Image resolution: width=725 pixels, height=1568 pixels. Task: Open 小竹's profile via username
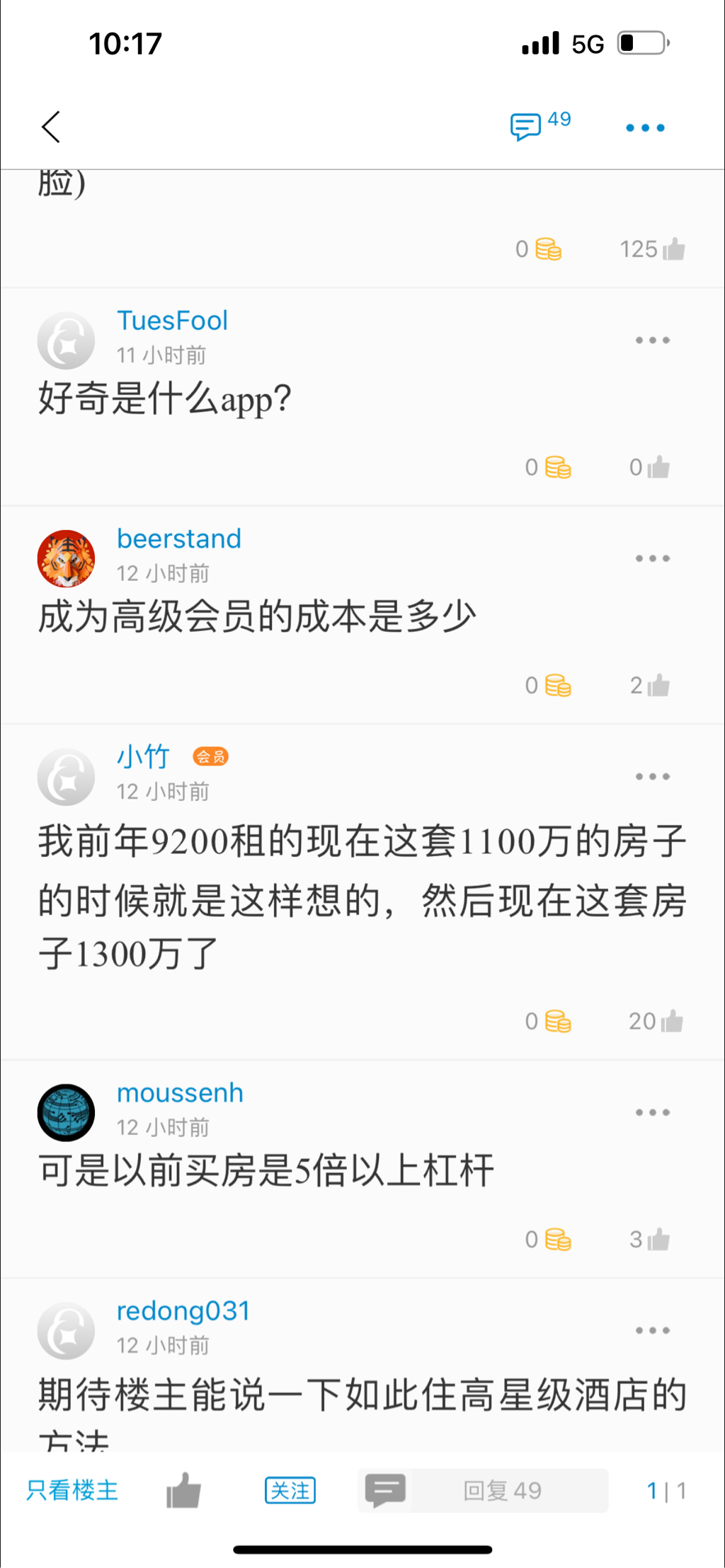[x=143, y=756]
